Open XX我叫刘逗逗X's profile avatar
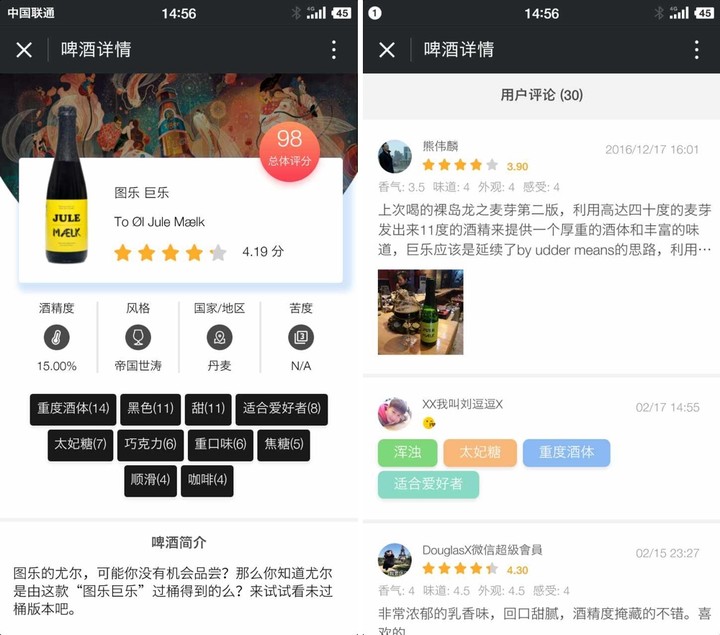Image resolution: width=720 pixels, height=635 pixels. pos(394,413)
